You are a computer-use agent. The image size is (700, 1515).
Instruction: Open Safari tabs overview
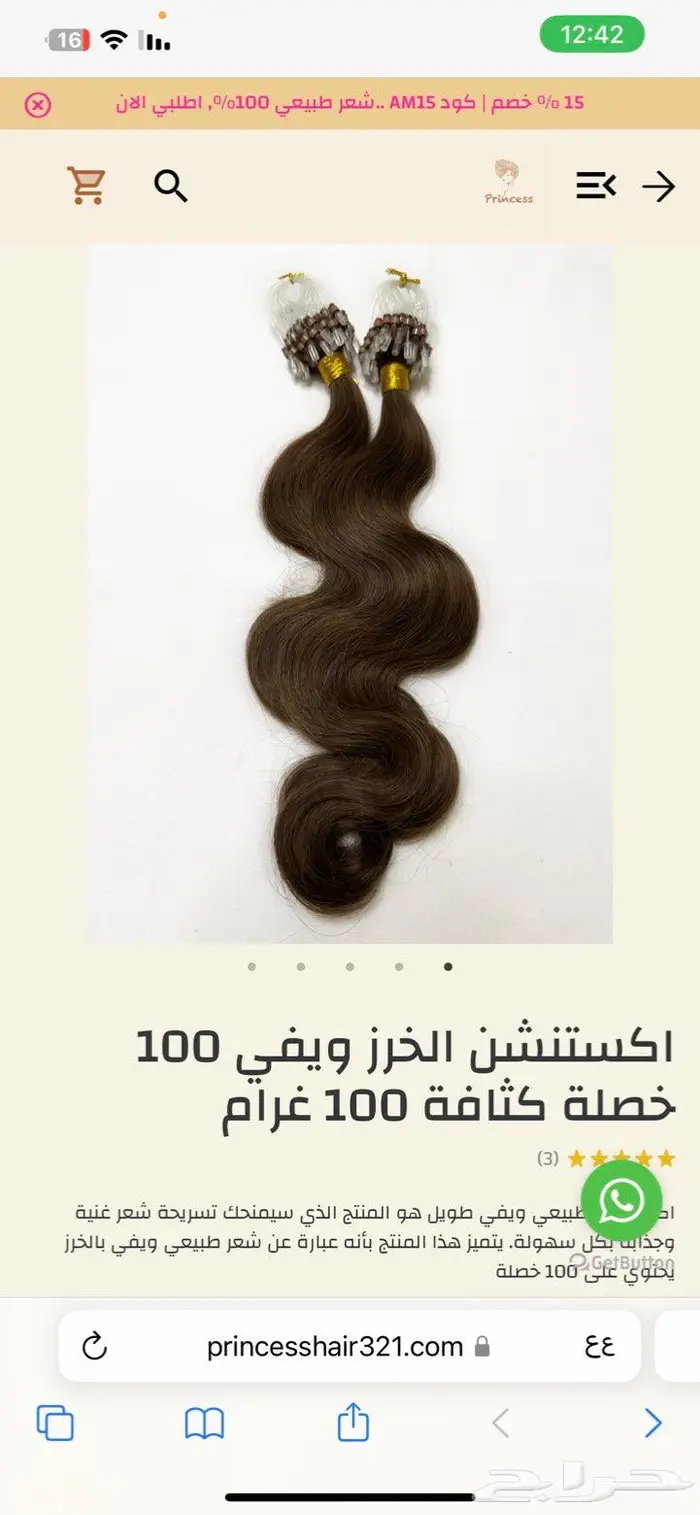55,1422
